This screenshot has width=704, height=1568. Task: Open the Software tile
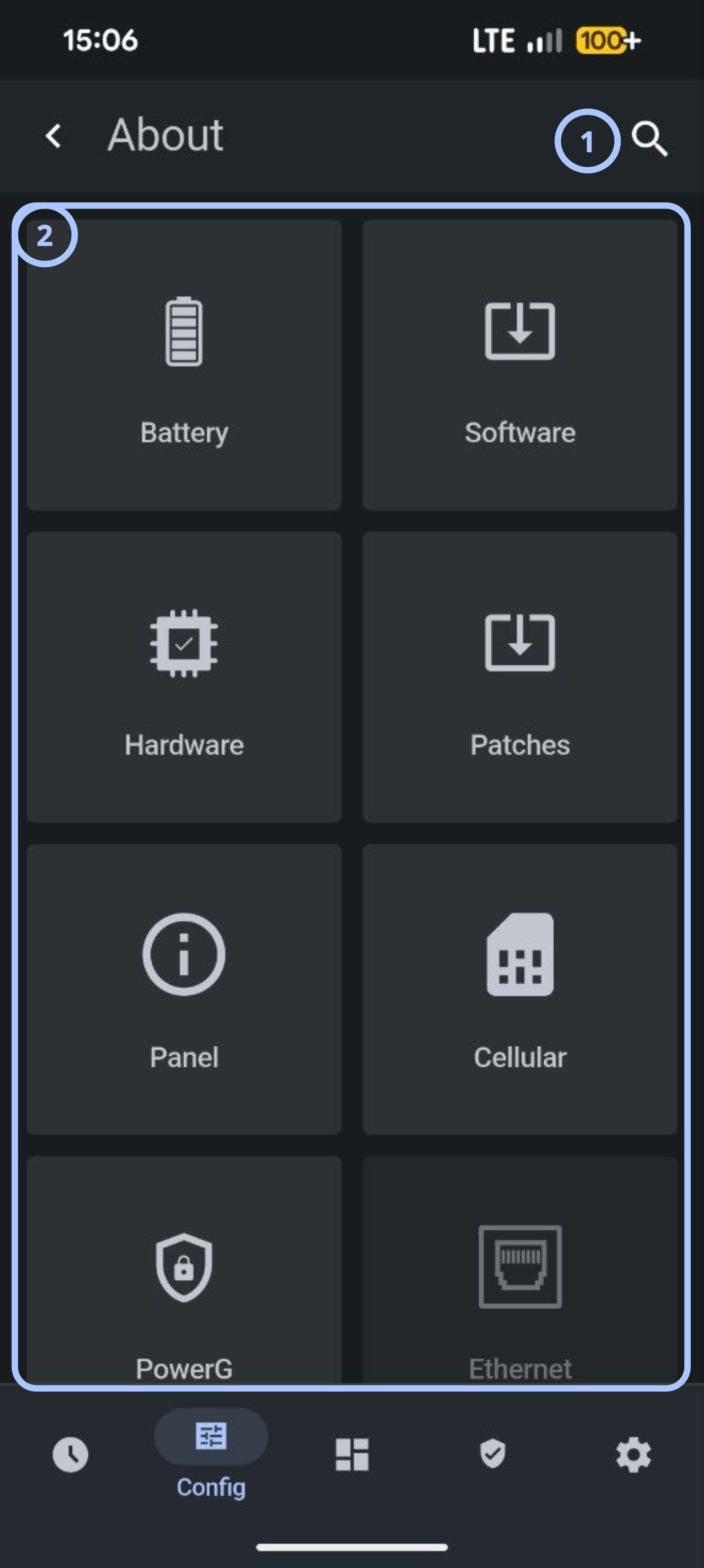[x=520, y=365]
